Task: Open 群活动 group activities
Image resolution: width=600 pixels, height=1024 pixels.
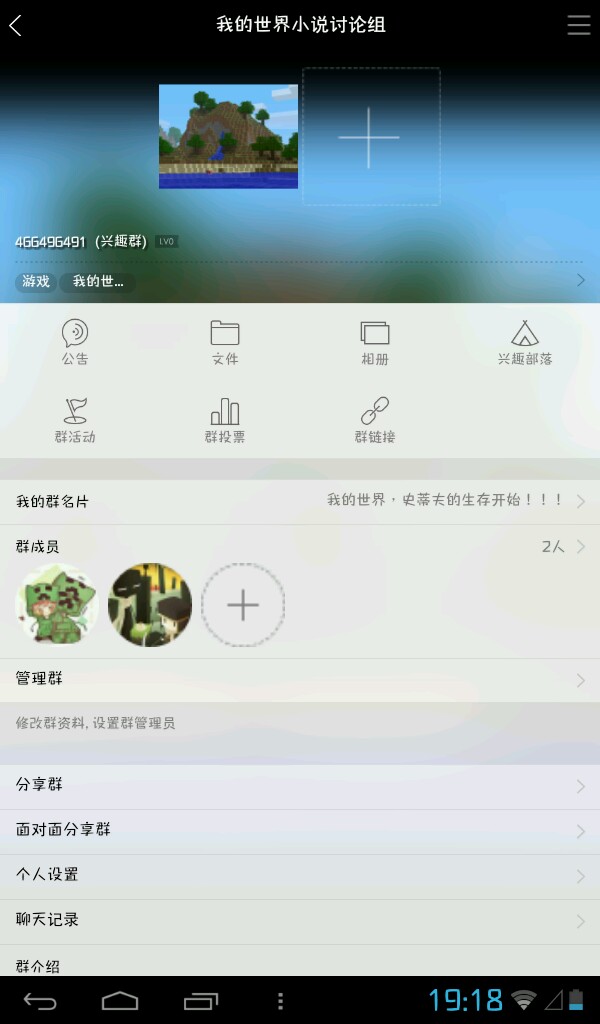Action: coord(75,420)
